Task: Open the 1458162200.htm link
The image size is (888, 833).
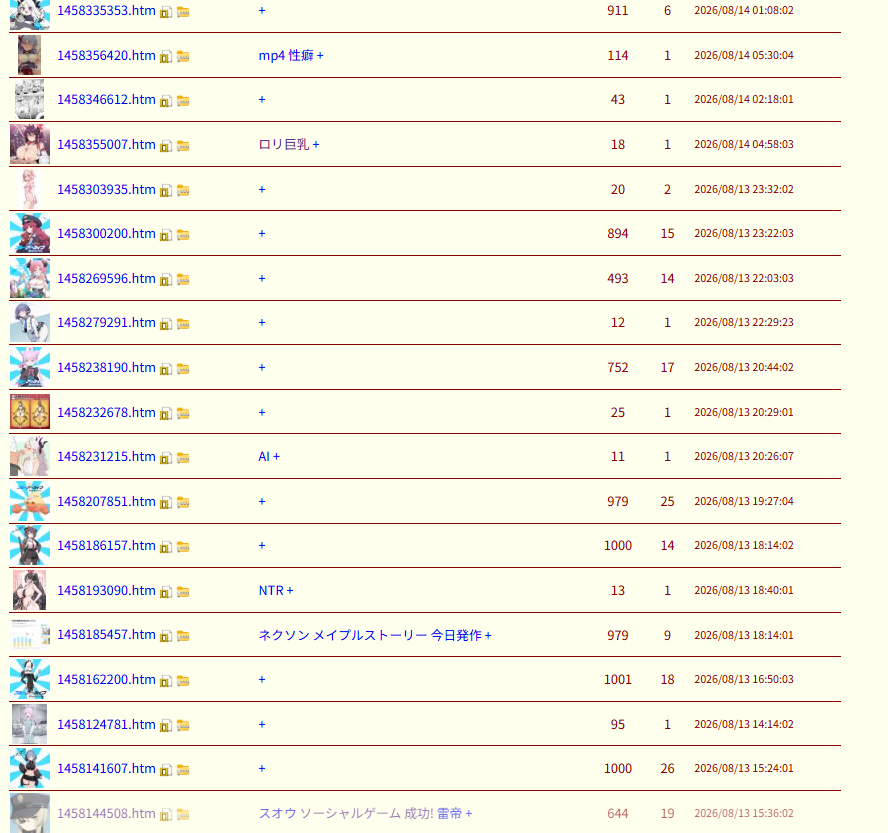Action: tap(106, 680)
